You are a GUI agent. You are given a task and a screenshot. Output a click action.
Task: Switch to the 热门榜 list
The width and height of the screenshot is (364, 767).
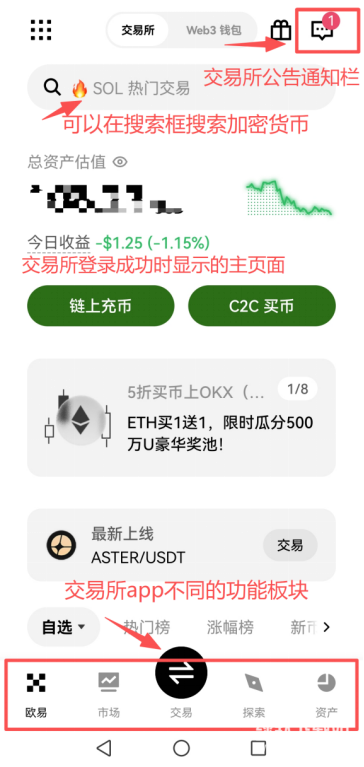[146, 627]
